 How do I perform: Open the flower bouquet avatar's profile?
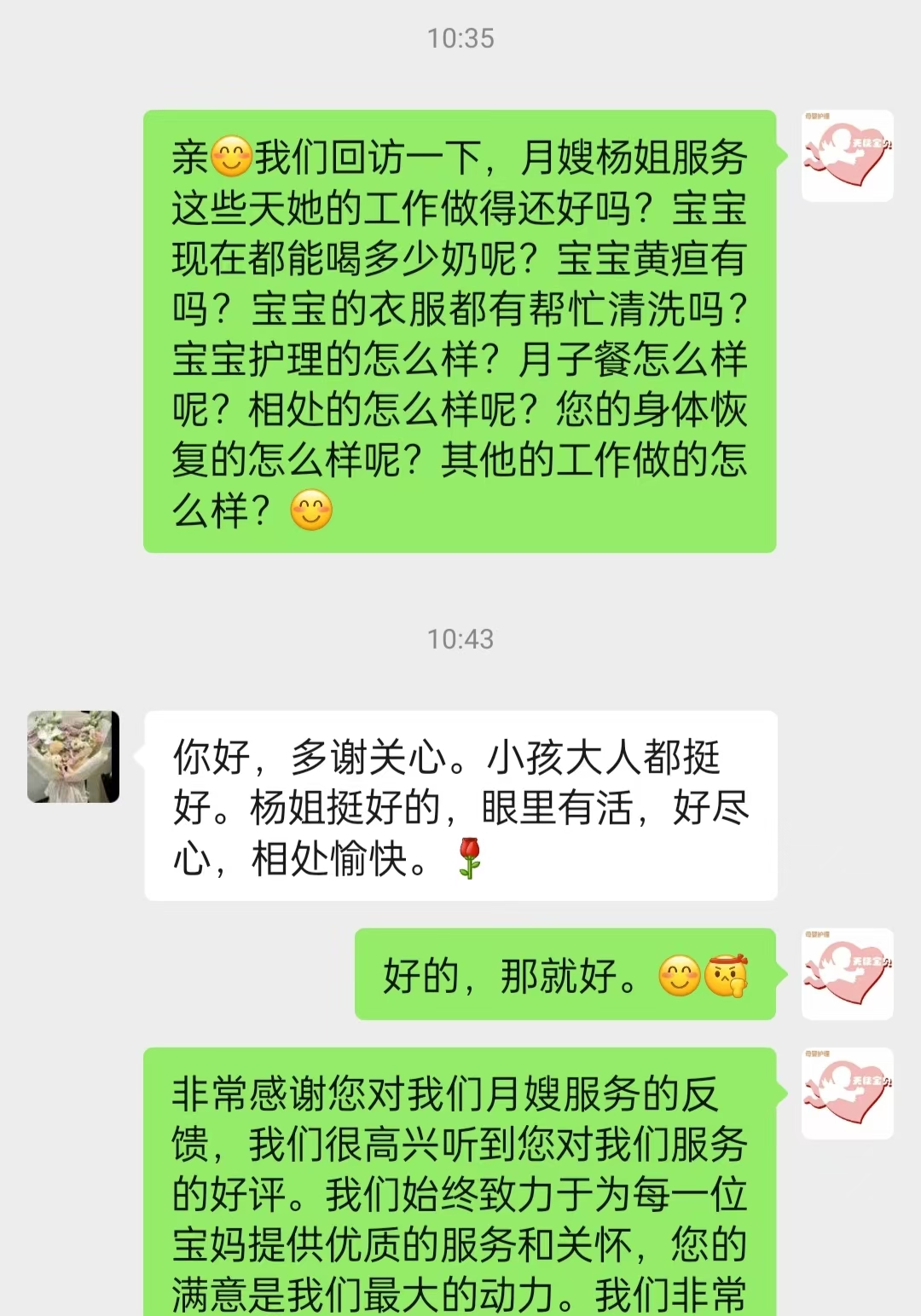[x=73, y=757]
